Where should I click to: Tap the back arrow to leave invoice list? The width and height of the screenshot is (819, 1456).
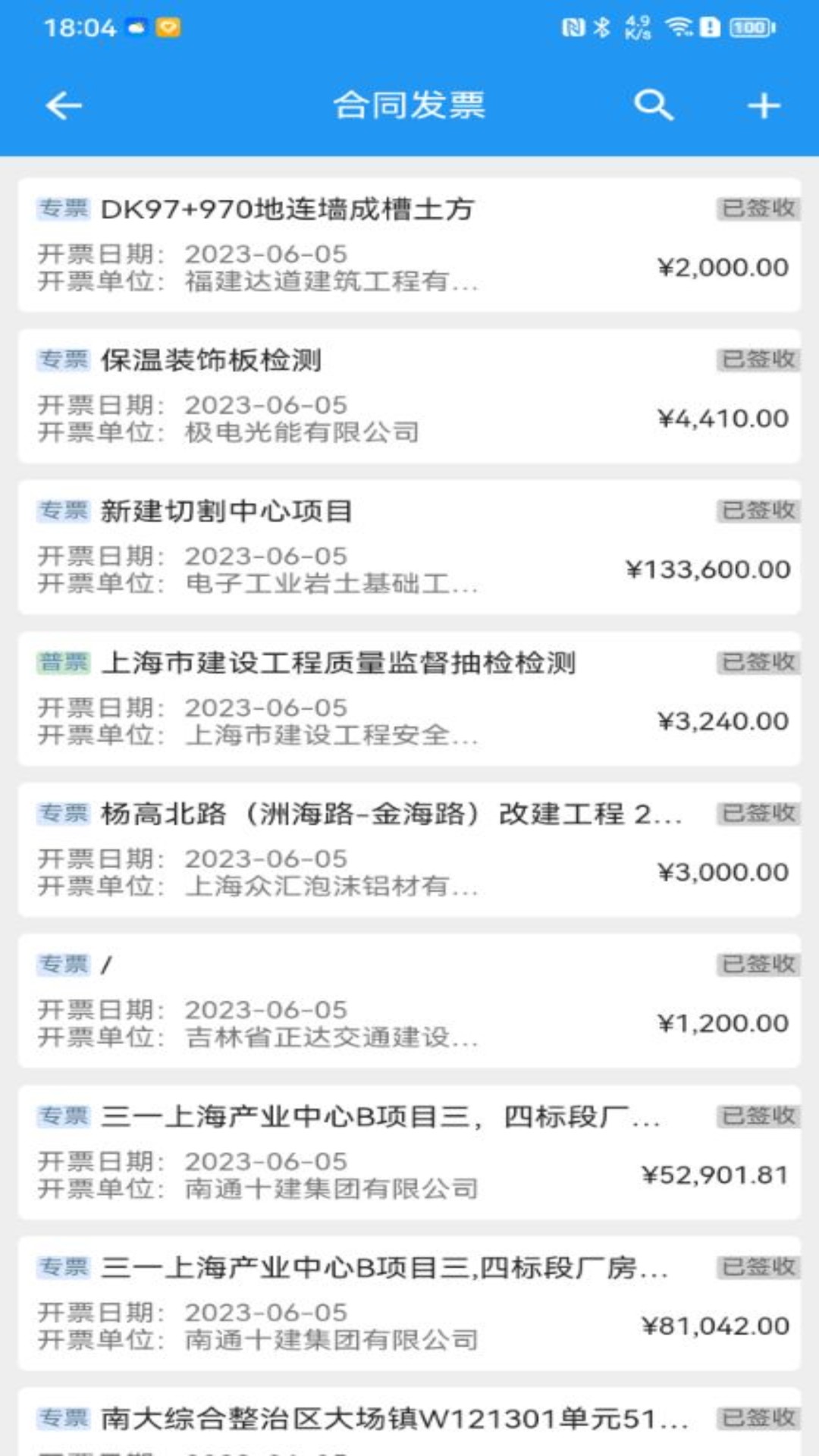(x=63, y=105)
